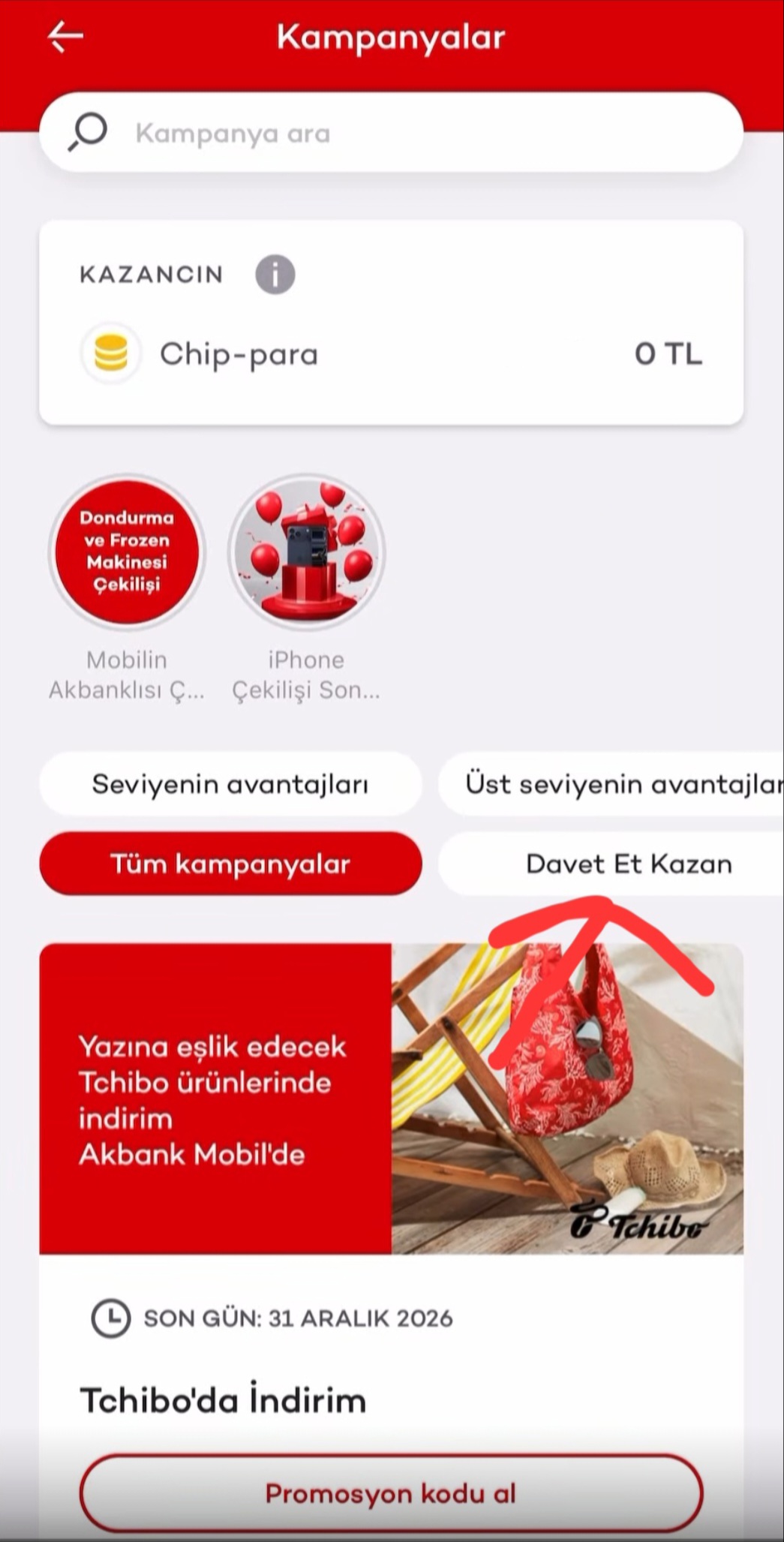The height and width of the screenshot is (1542, 784).
Task: Open the iPhone Çekilişi story
Action: click(x=306, y=552)
